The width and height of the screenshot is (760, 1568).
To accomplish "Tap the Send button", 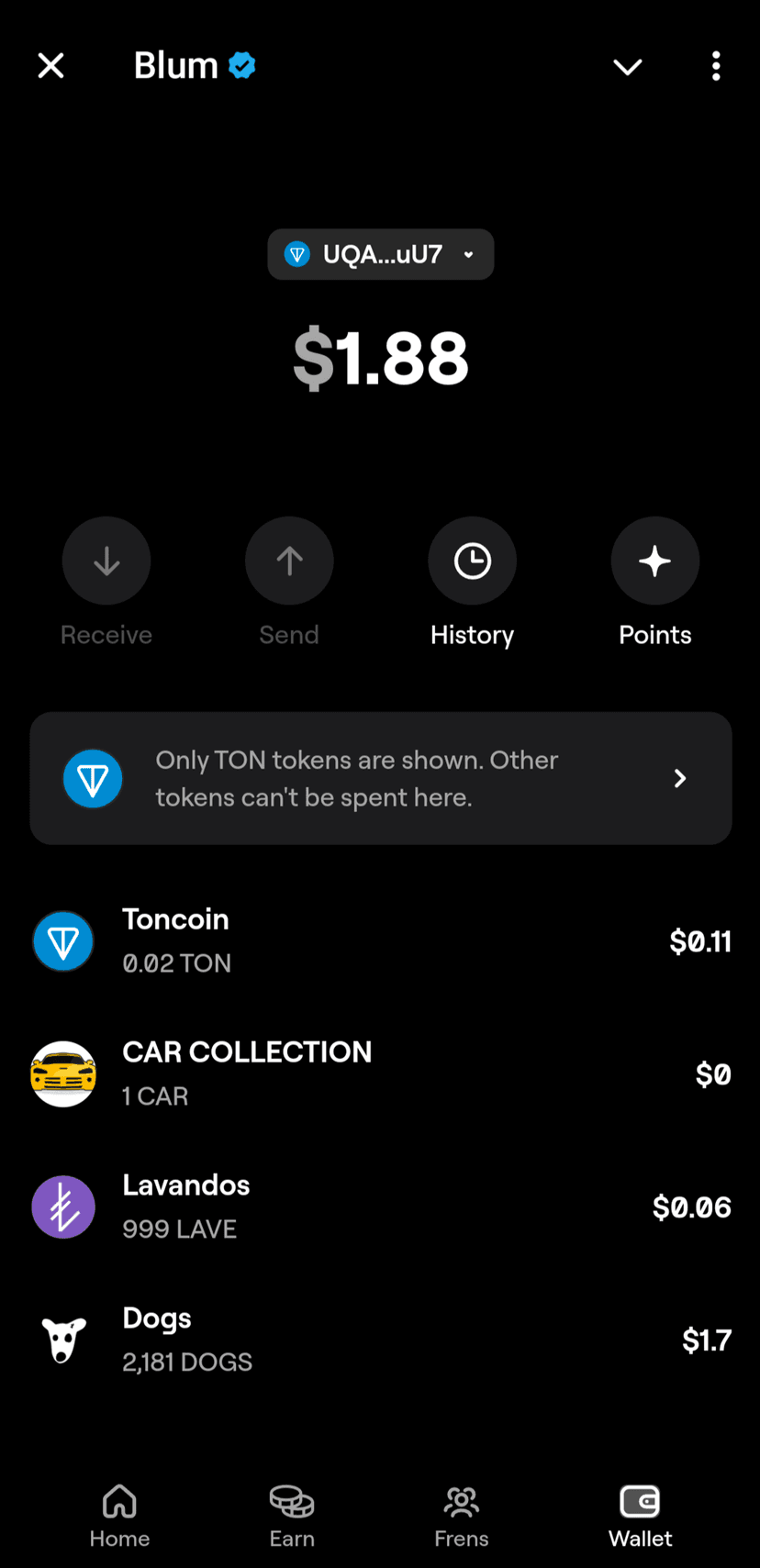I will point(289,561).
